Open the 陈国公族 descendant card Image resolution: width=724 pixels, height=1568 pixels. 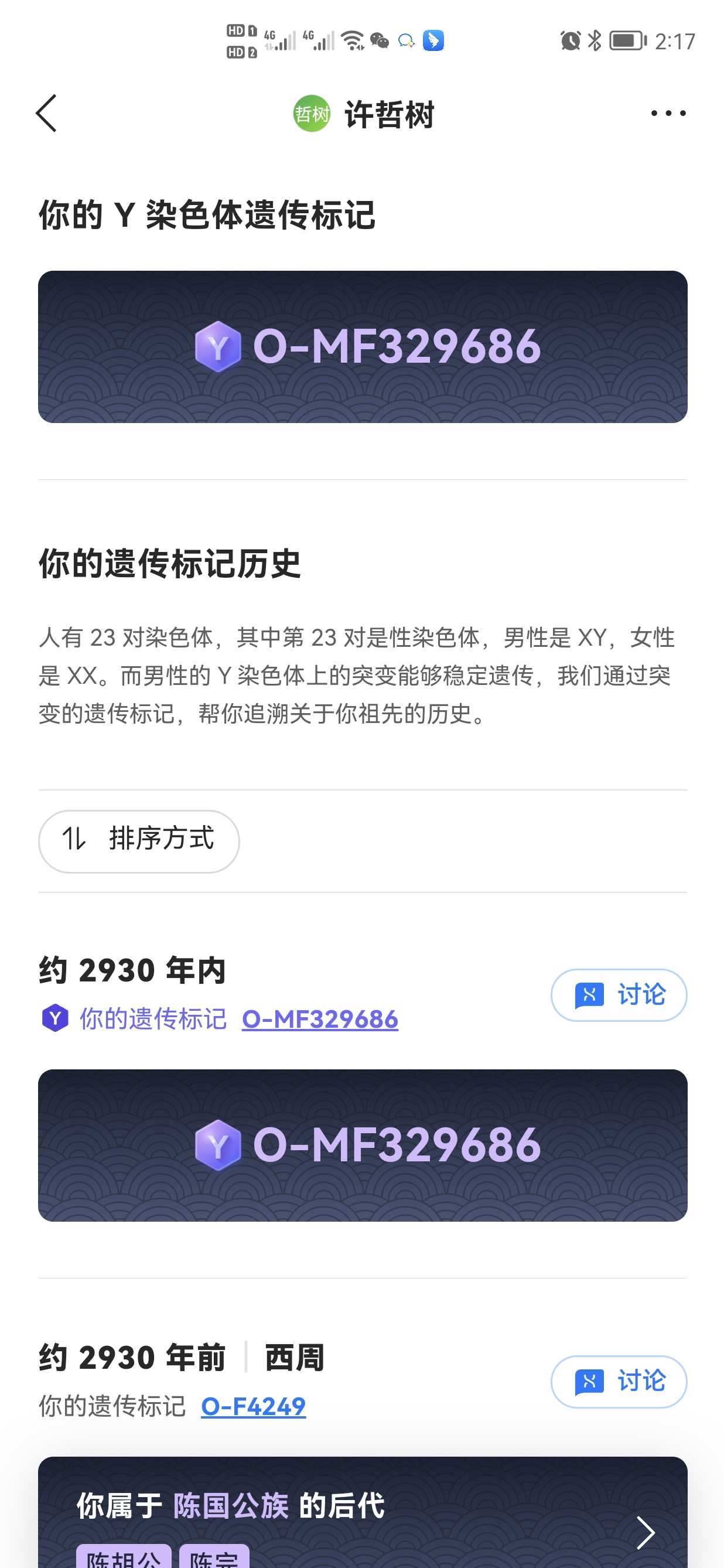click(363, 1512)
